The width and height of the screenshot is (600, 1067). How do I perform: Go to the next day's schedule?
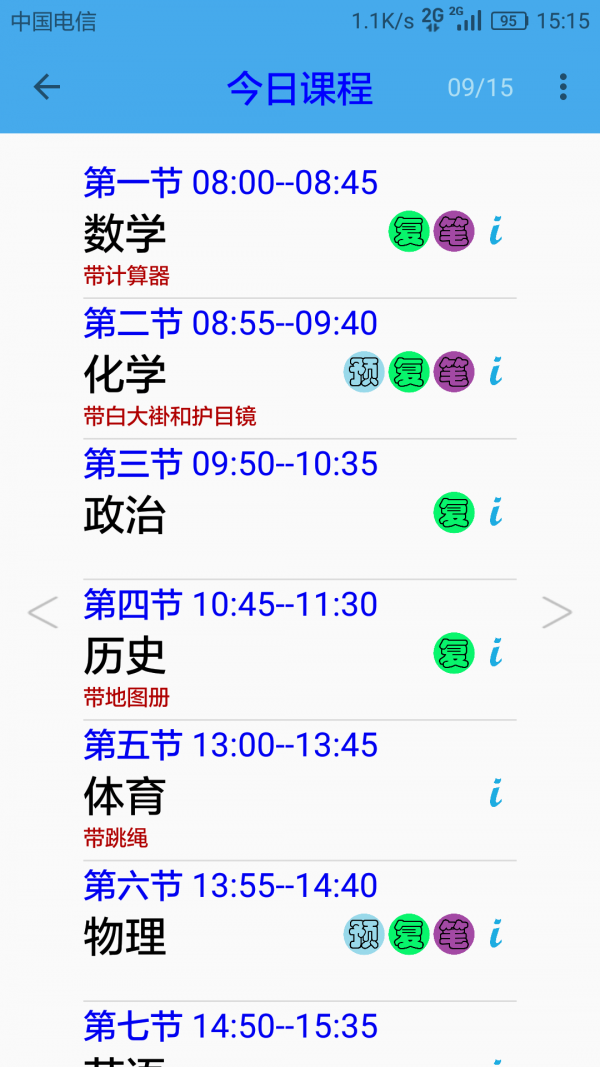pyautogui.click(x=556, y=612)
